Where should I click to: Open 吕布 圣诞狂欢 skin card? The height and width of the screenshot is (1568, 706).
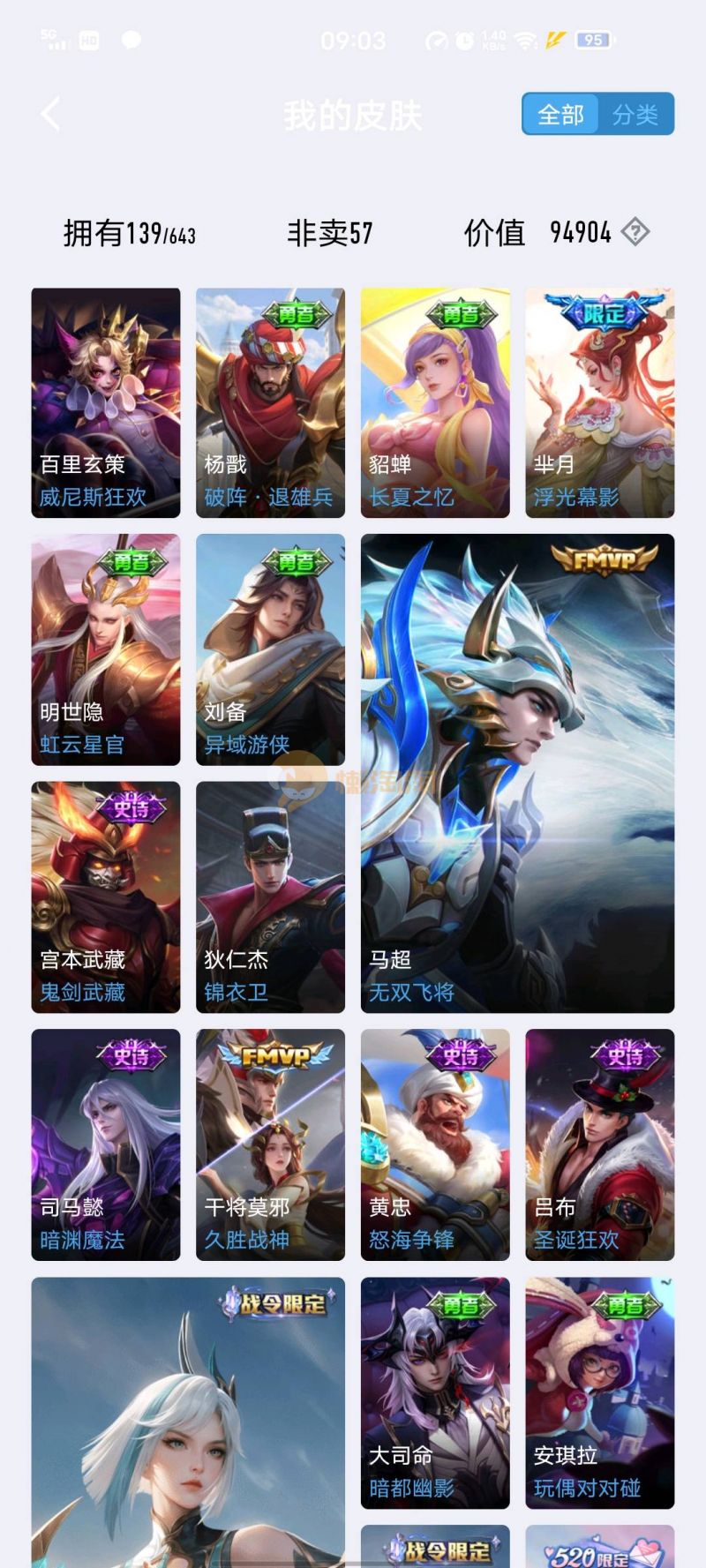(x=600, y=1144)
